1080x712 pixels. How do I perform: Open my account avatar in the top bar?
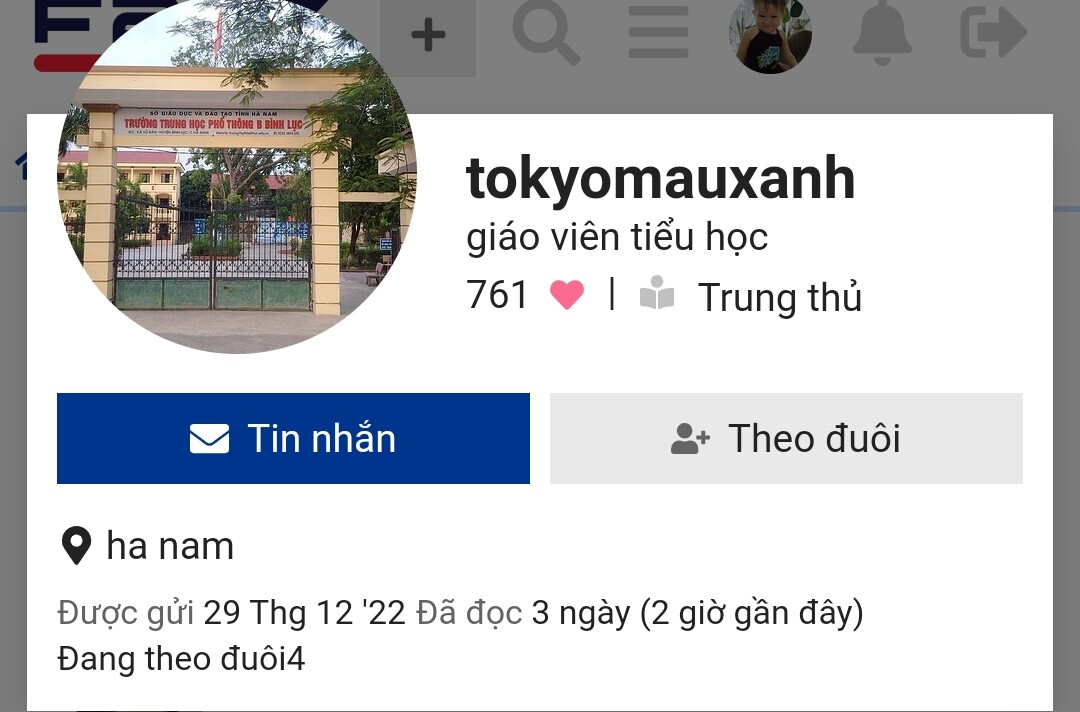(770, 36)
